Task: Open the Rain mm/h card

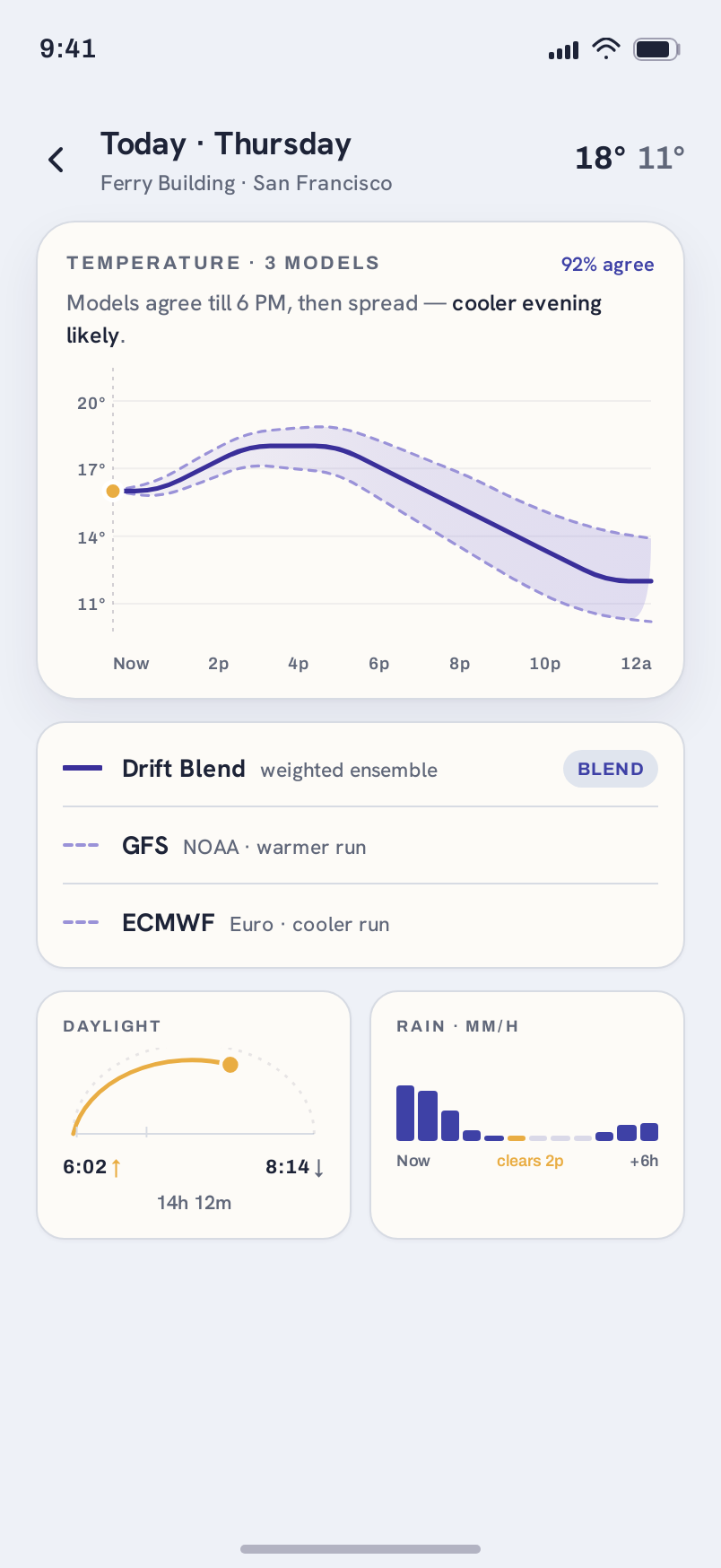Action: [527, 1115]
